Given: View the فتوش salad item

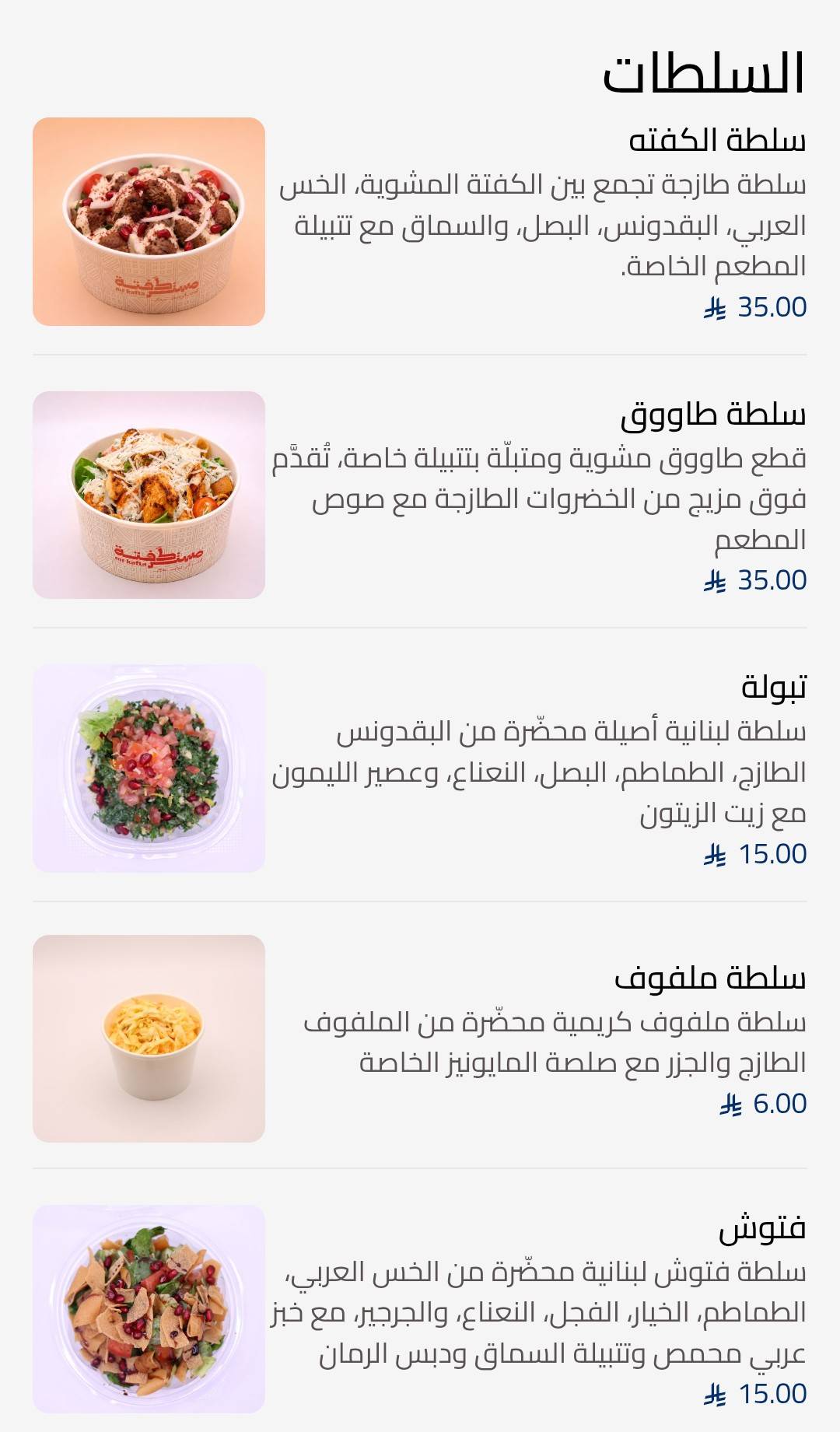Looking at the screenshot, I should pos(420,1309).
